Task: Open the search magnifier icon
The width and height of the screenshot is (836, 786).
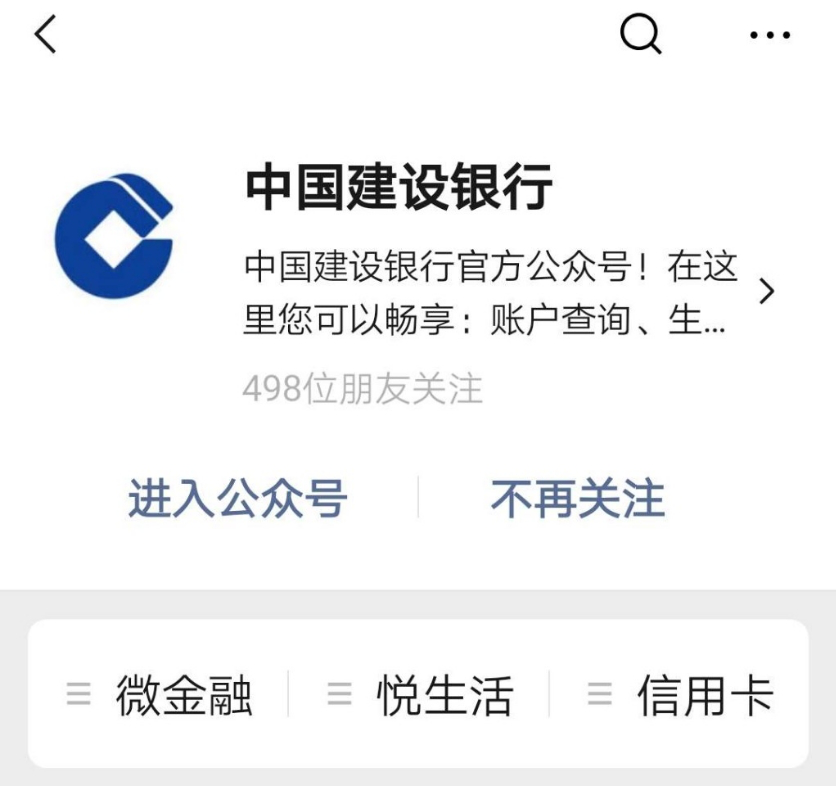Action: [x=641, y=35]
